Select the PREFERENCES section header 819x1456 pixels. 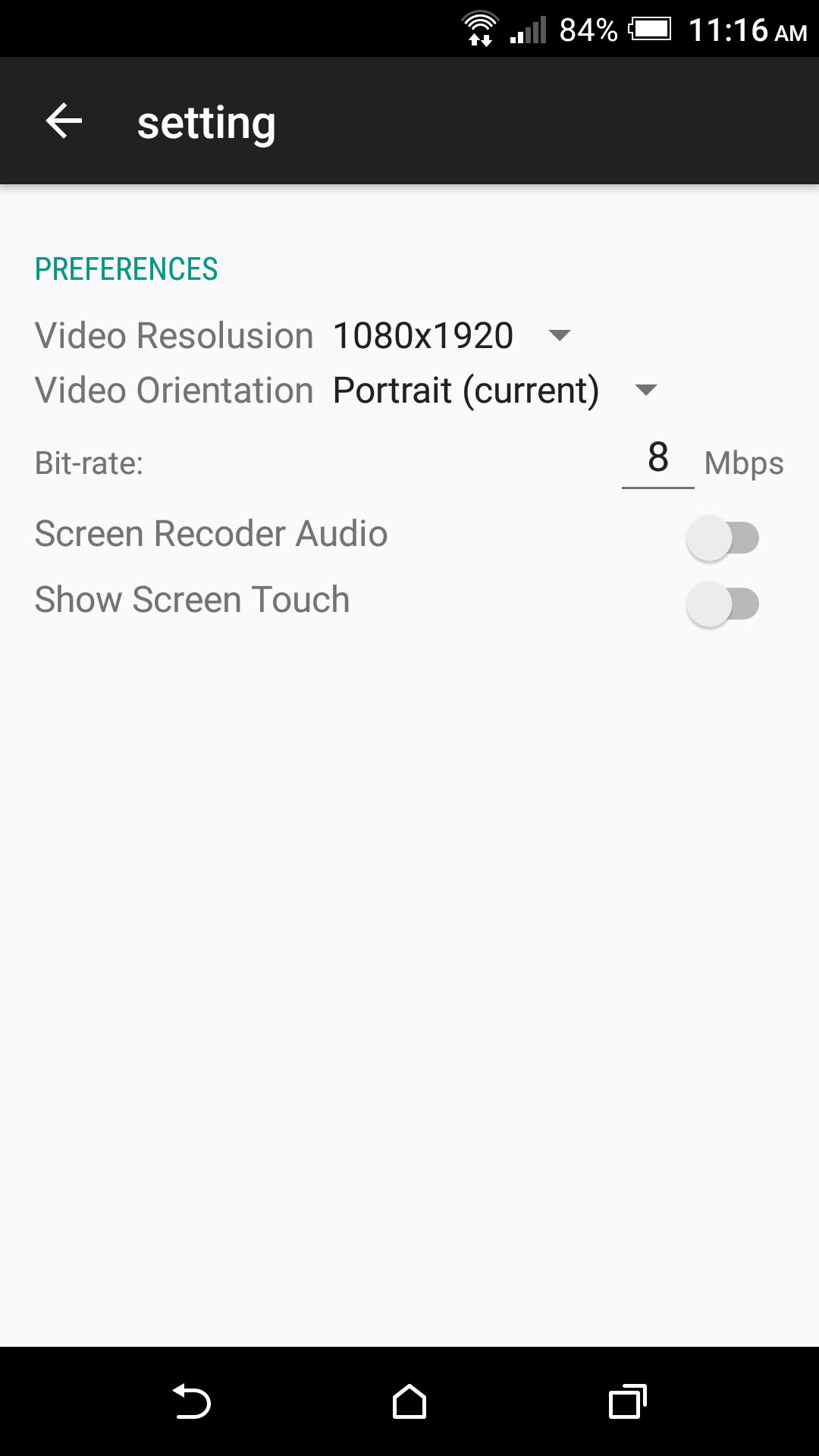click(126, 268)
